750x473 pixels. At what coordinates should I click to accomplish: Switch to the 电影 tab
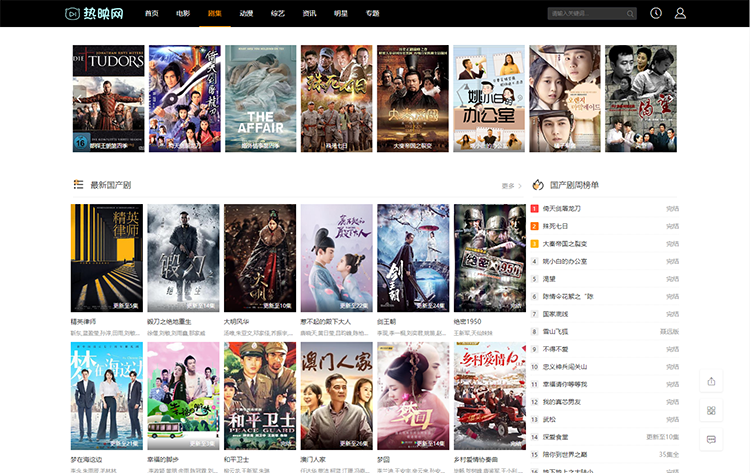coord(183,14)
